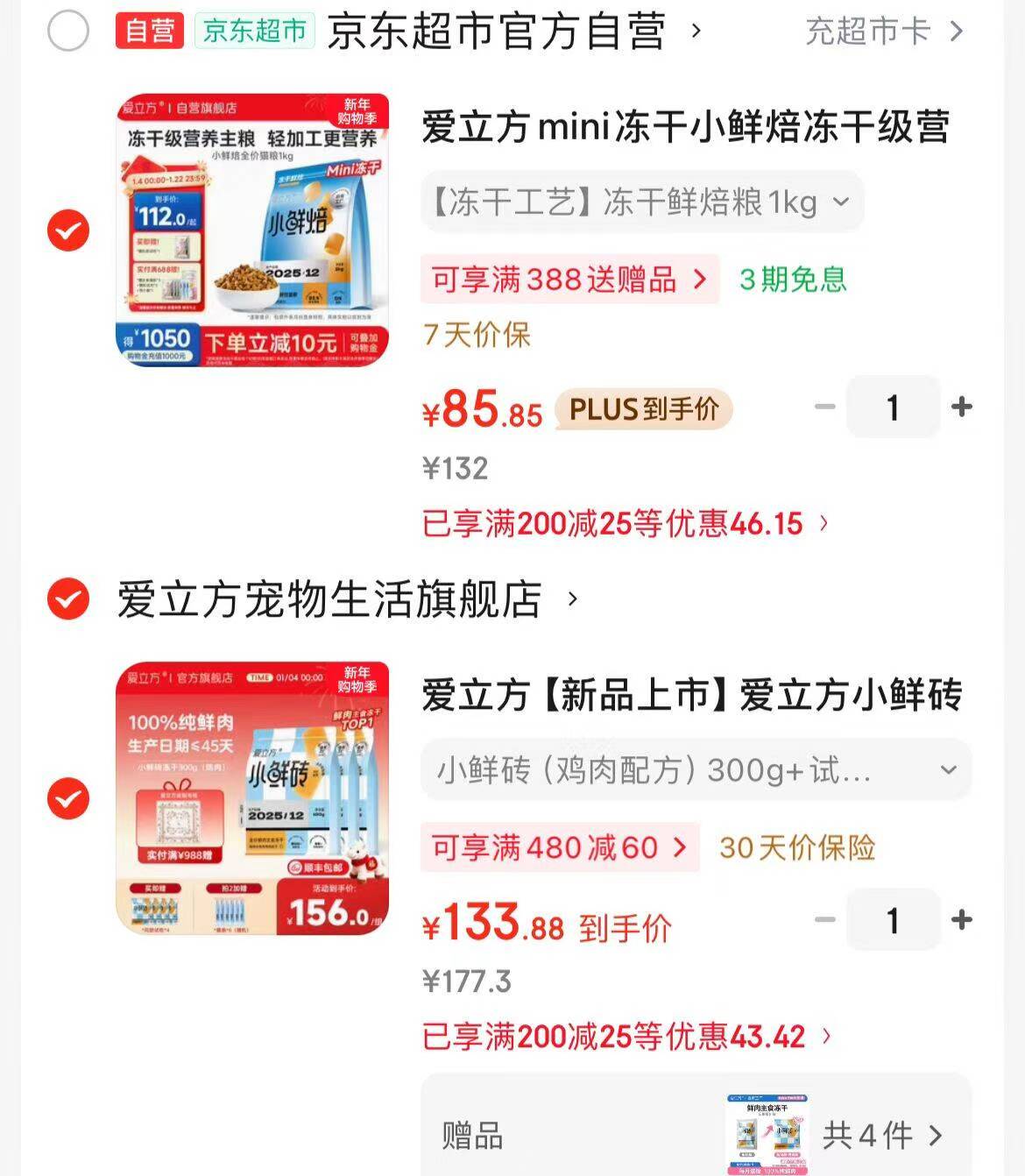Click the 可享满388送赠品 coupon banner

point(568,280)
